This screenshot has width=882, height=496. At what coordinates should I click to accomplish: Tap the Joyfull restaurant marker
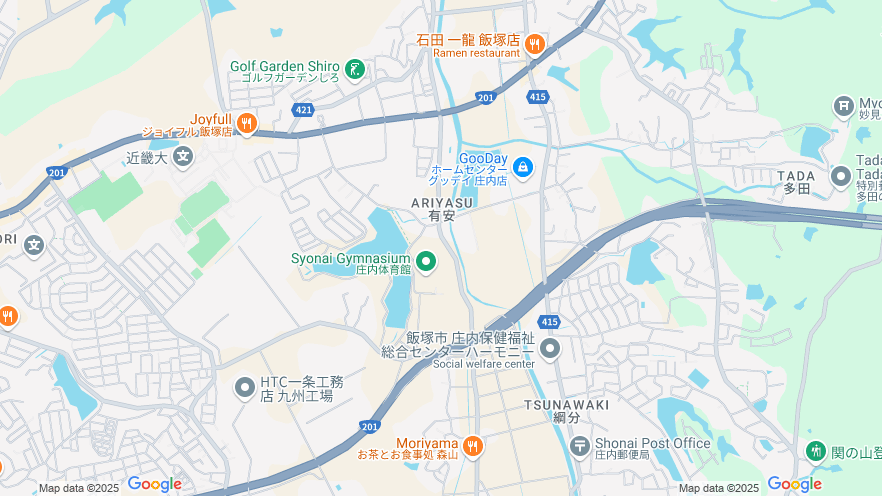tap(246, 123)
